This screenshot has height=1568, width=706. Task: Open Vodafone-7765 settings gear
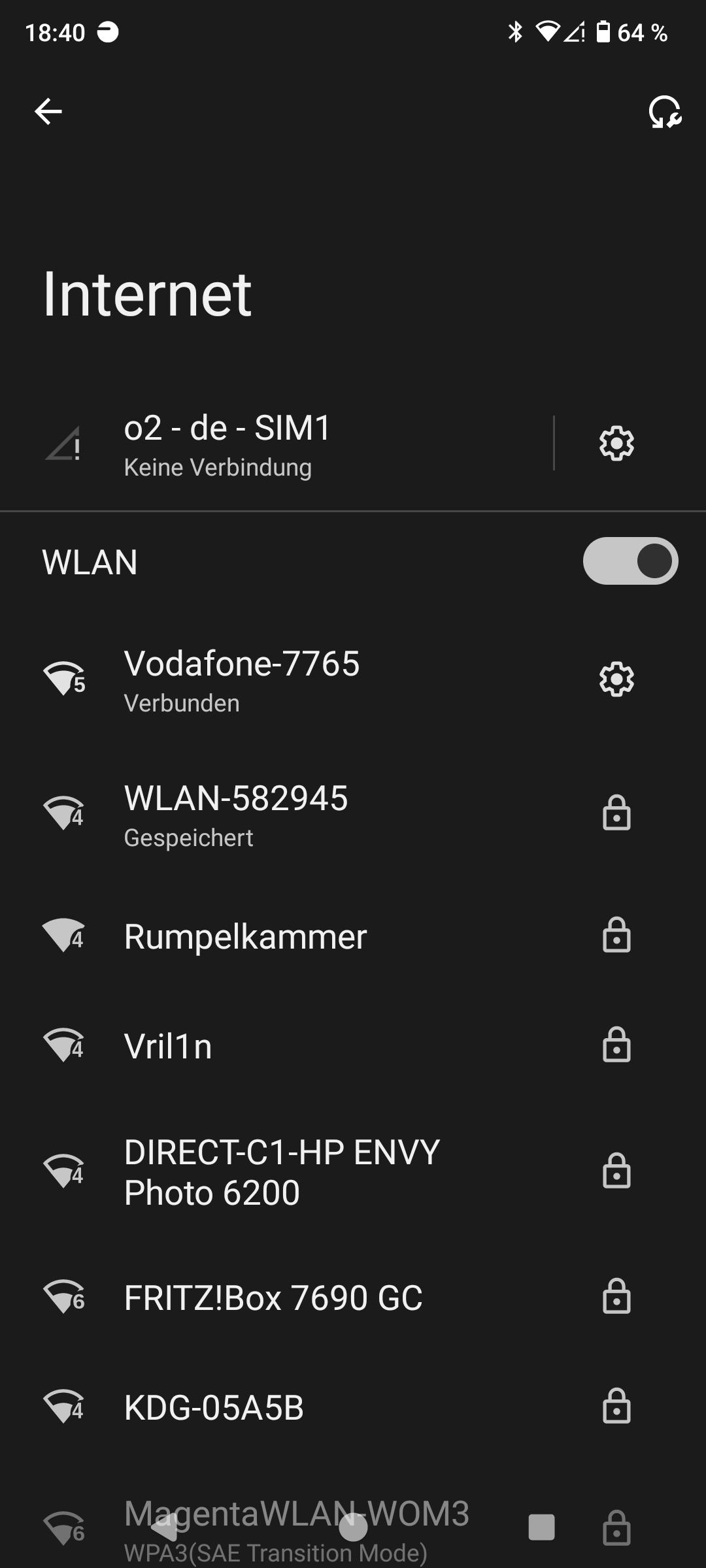pyautogui.click(x=616, y=679)
